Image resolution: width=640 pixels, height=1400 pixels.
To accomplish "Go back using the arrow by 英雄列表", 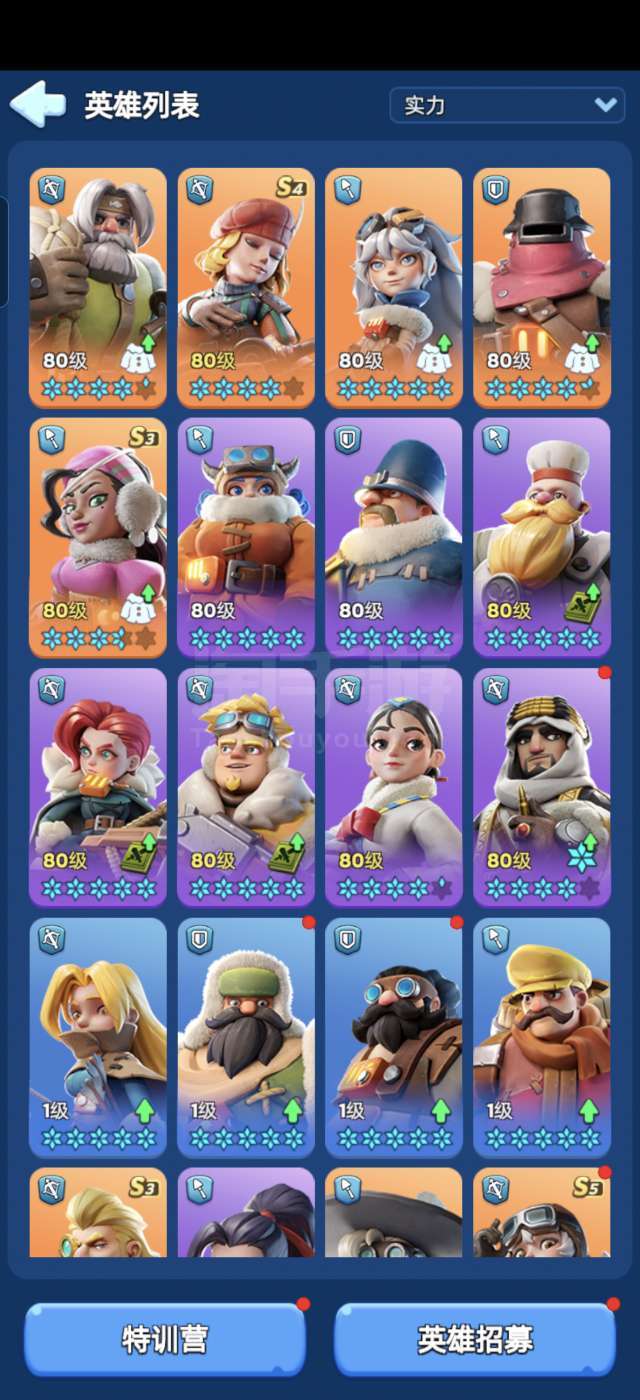I will [x=38, y=104].
